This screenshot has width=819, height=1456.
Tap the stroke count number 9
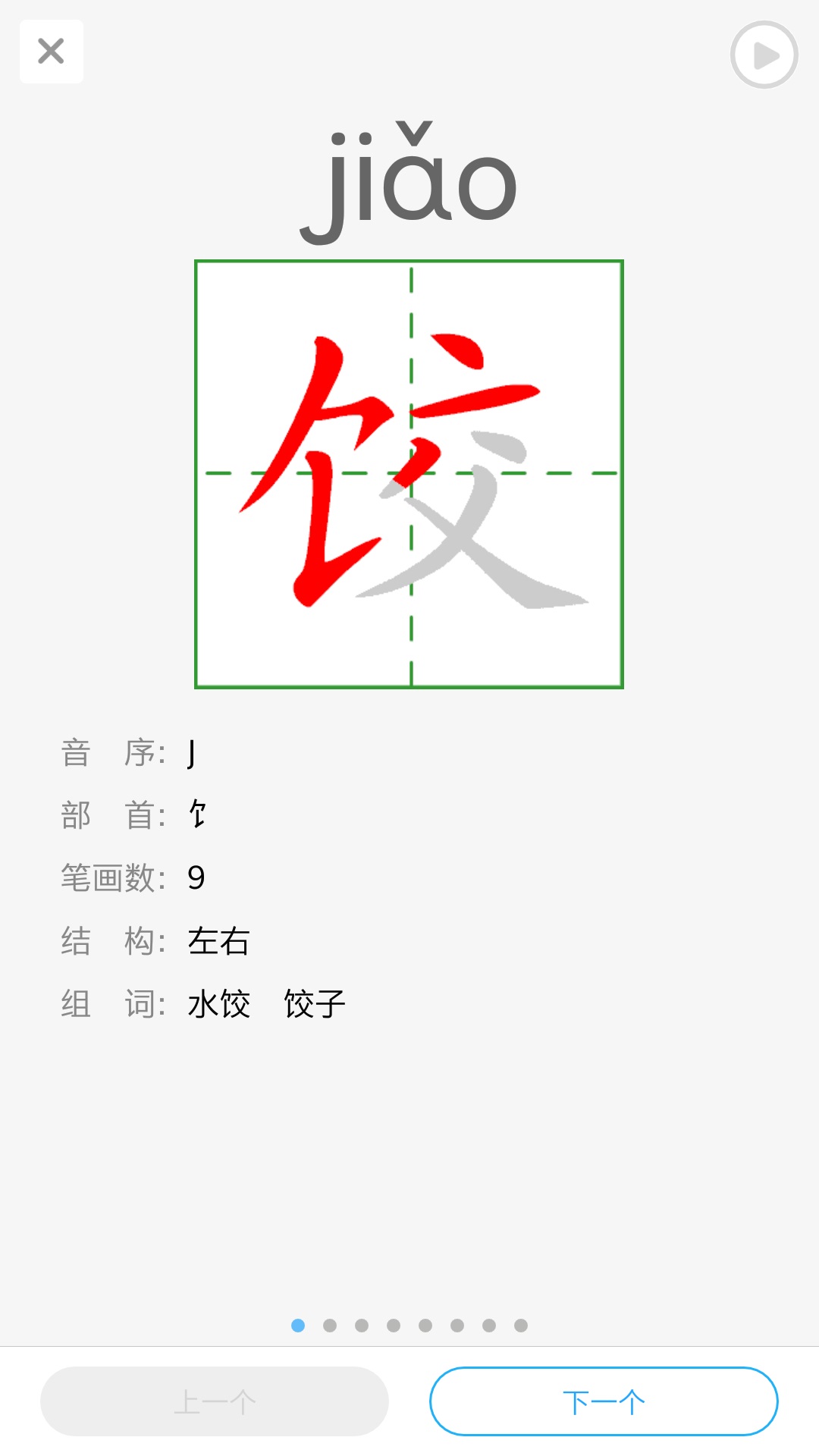[196, 878]
